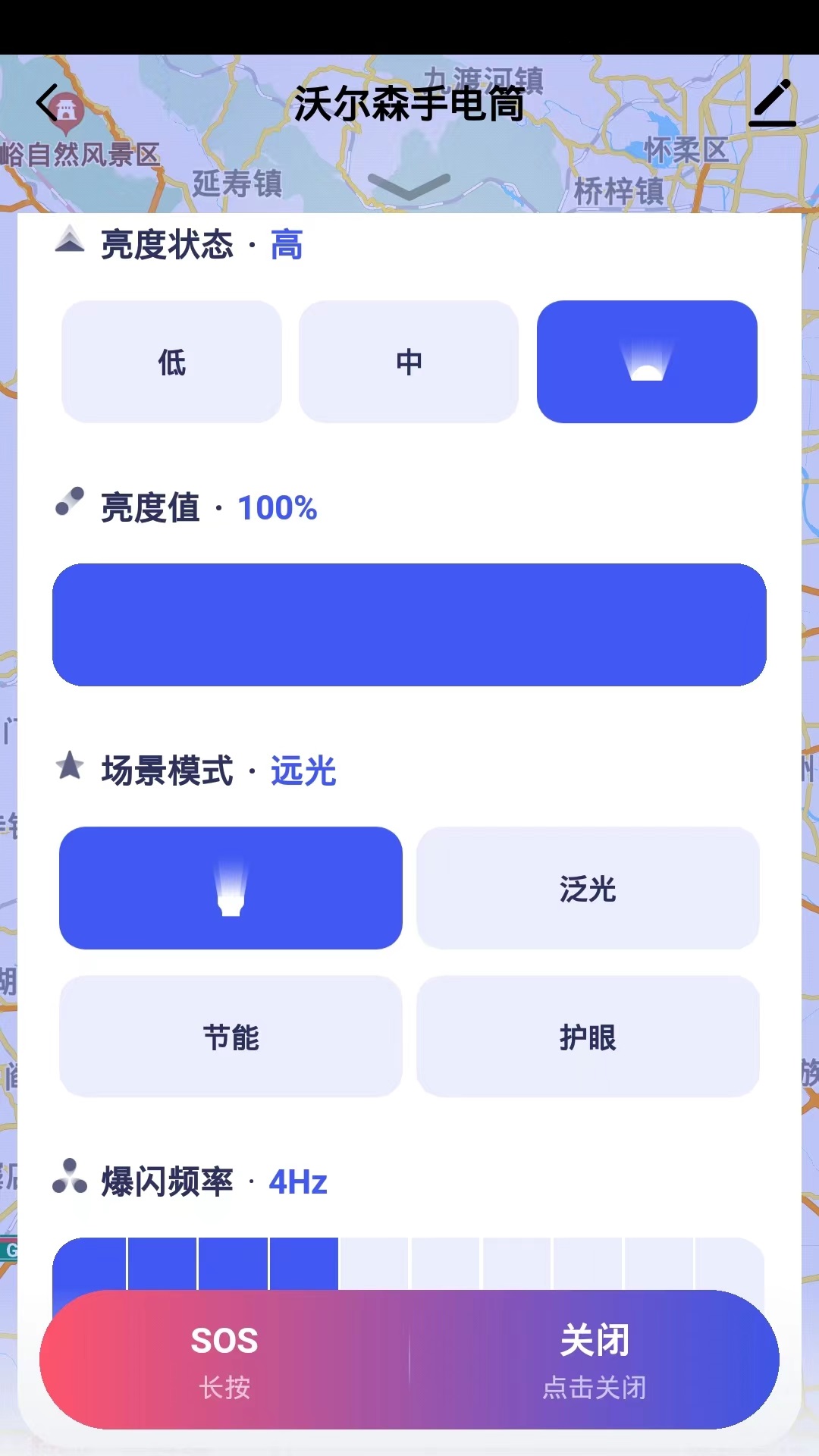Turn off the flashlight with 关闭
Image resolution: width=819 pixels, height=1456 pixels.
(595, 1360)
